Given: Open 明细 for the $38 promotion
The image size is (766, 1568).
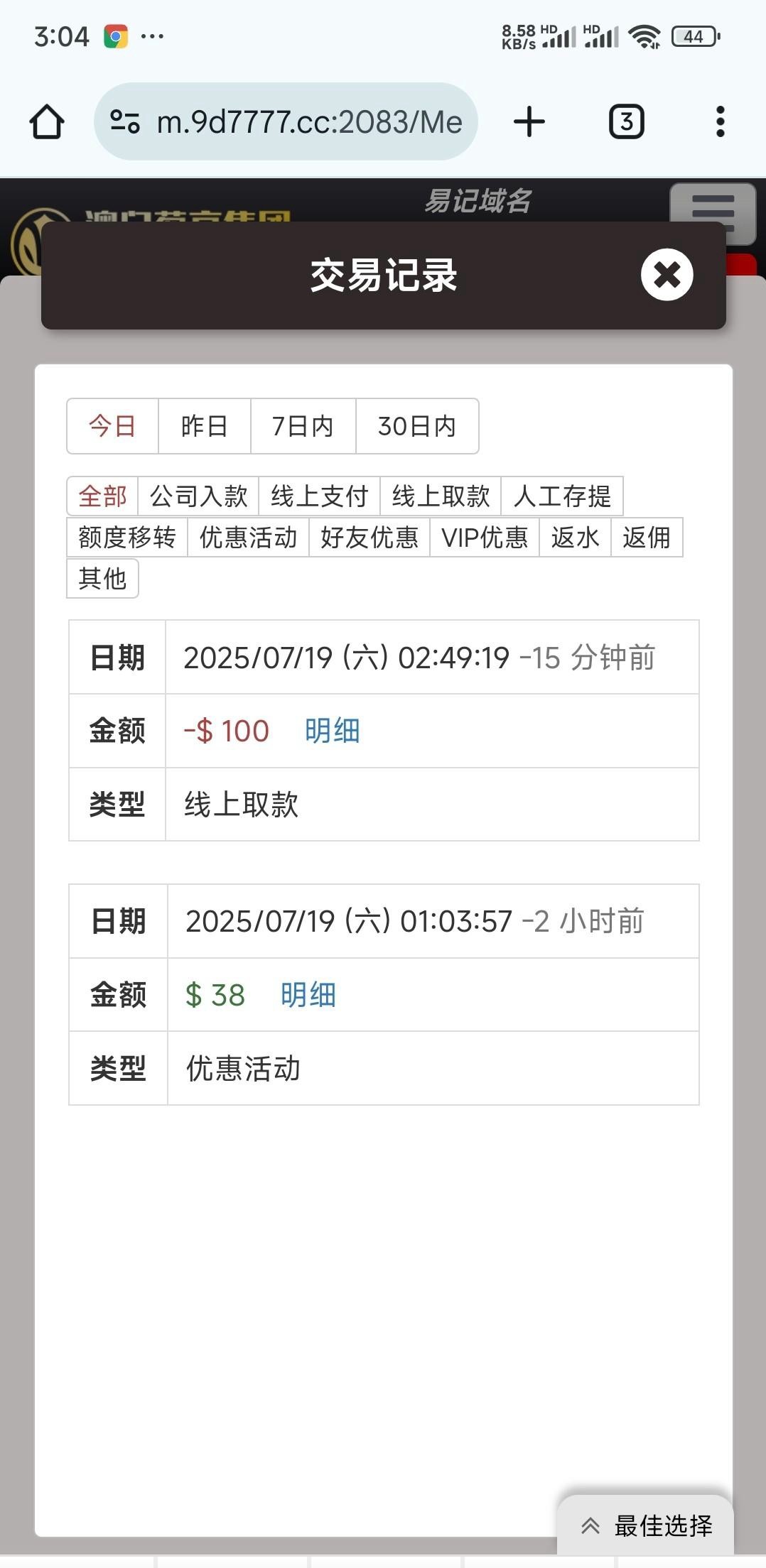Looking at the screenshot, I should (x=308, y=995).
